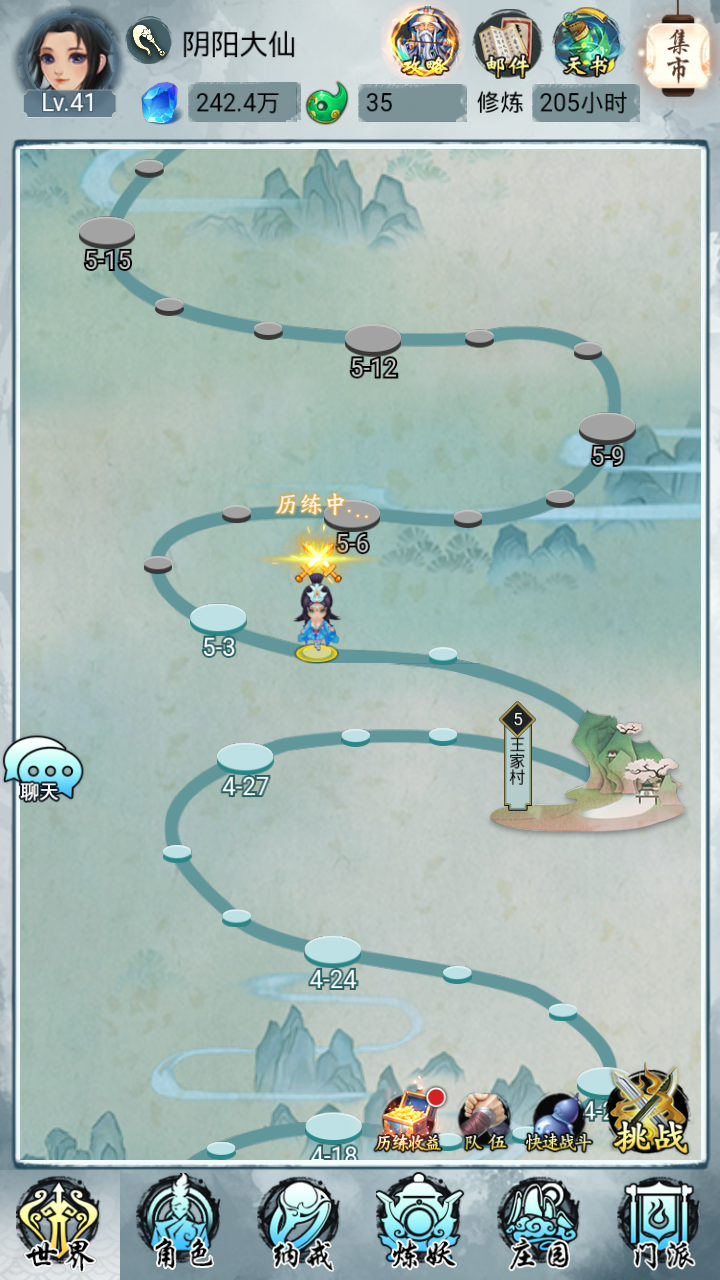Open the player avatar profile
The width and height of the screenshot is (720, 1280).
click(67, 58)
